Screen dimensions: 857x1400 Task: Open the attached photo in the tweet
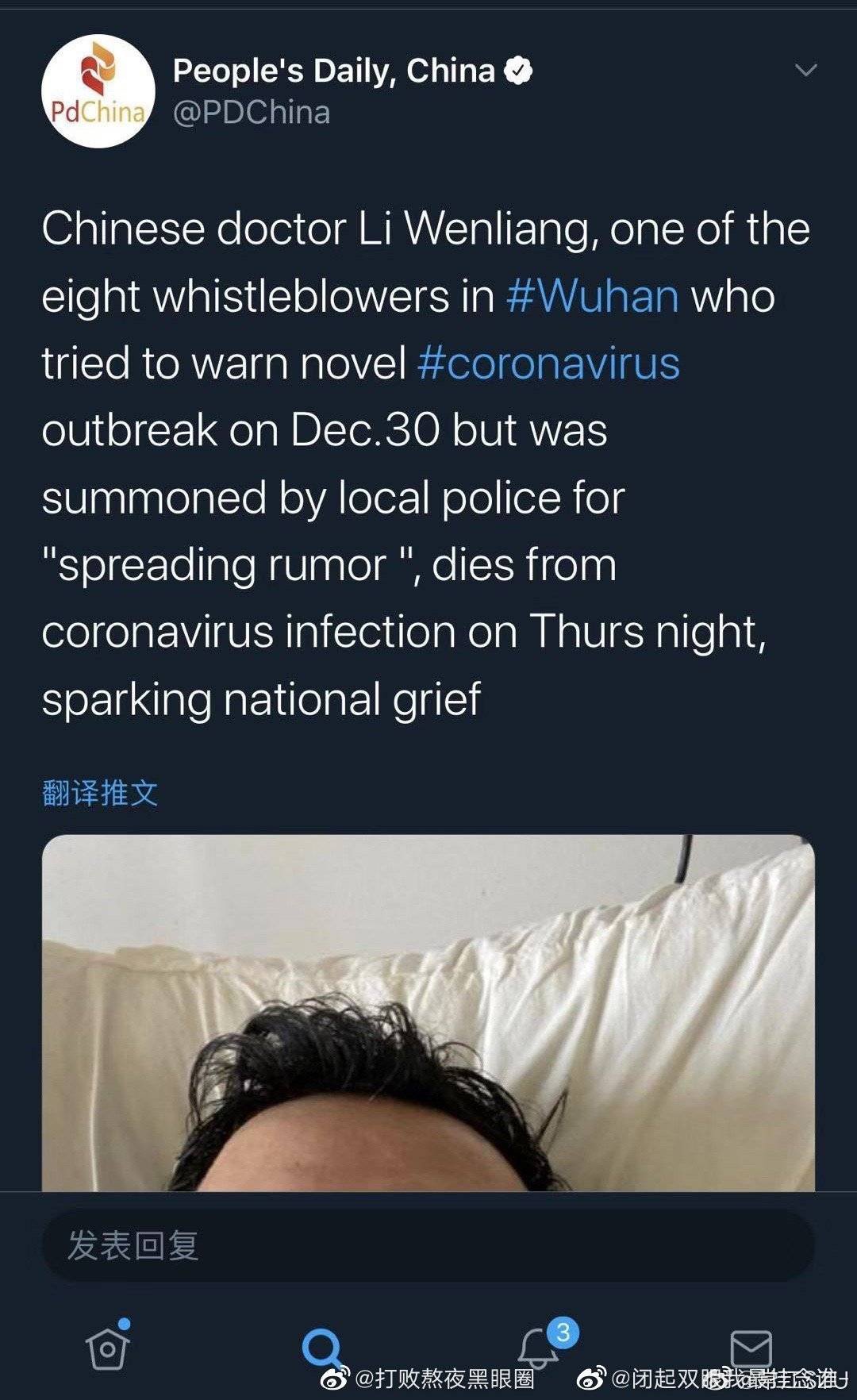pos(428,1013)
